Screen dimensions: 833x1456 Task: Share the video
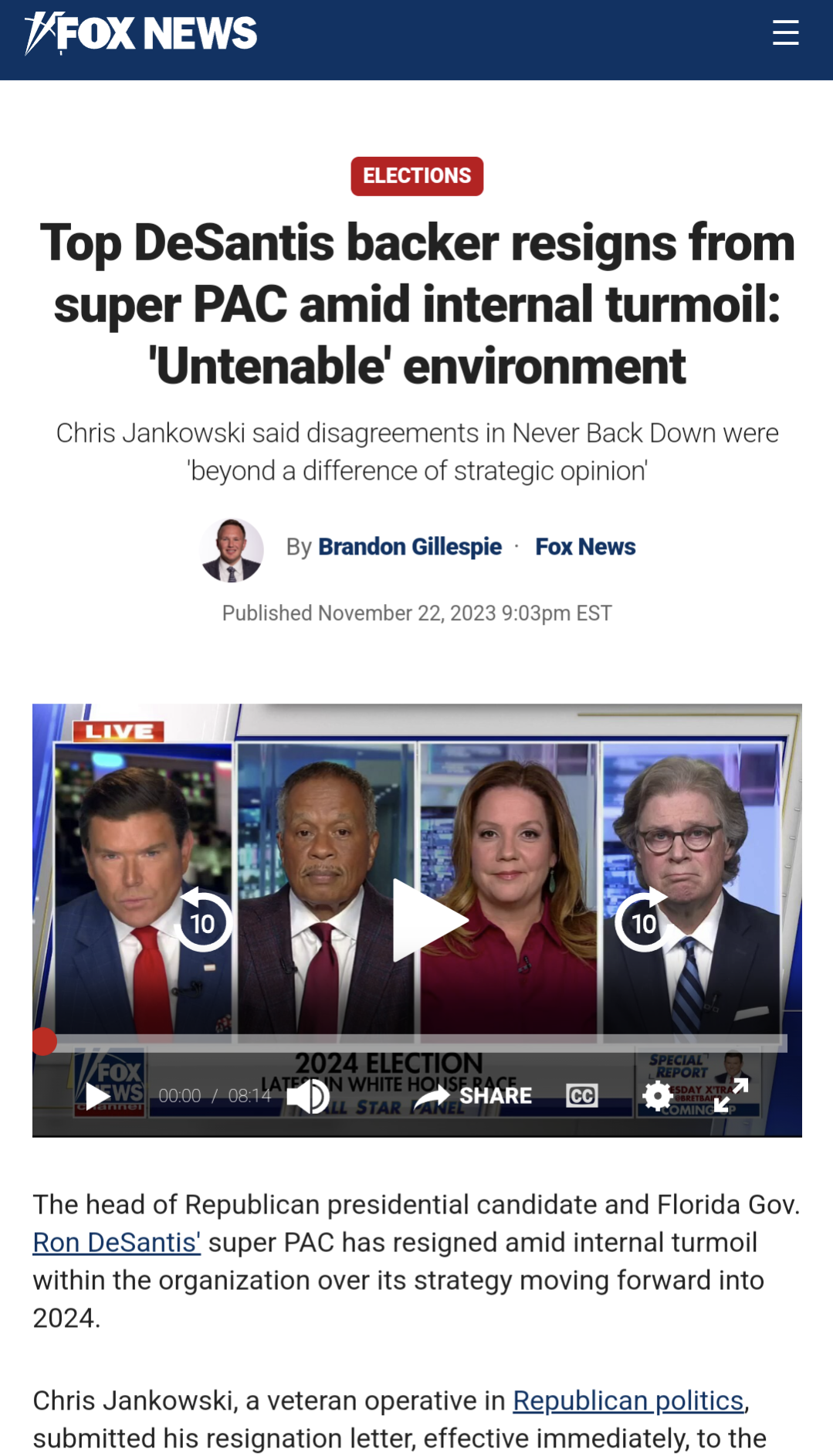pyautogui.click(x=473, y=1096)
